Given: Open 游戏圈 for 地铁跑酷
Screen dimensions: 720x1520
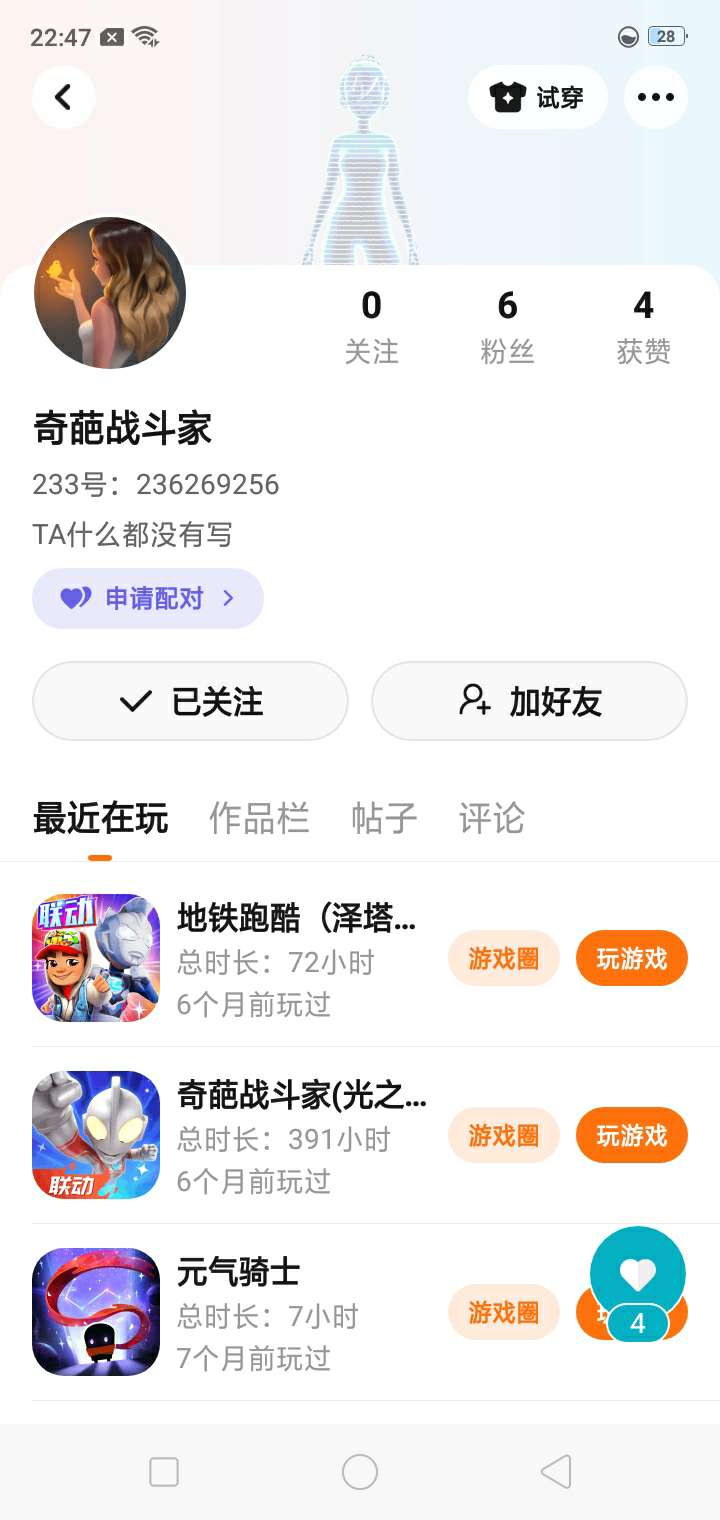Looking at the screenshot, I should coord(503,958).
